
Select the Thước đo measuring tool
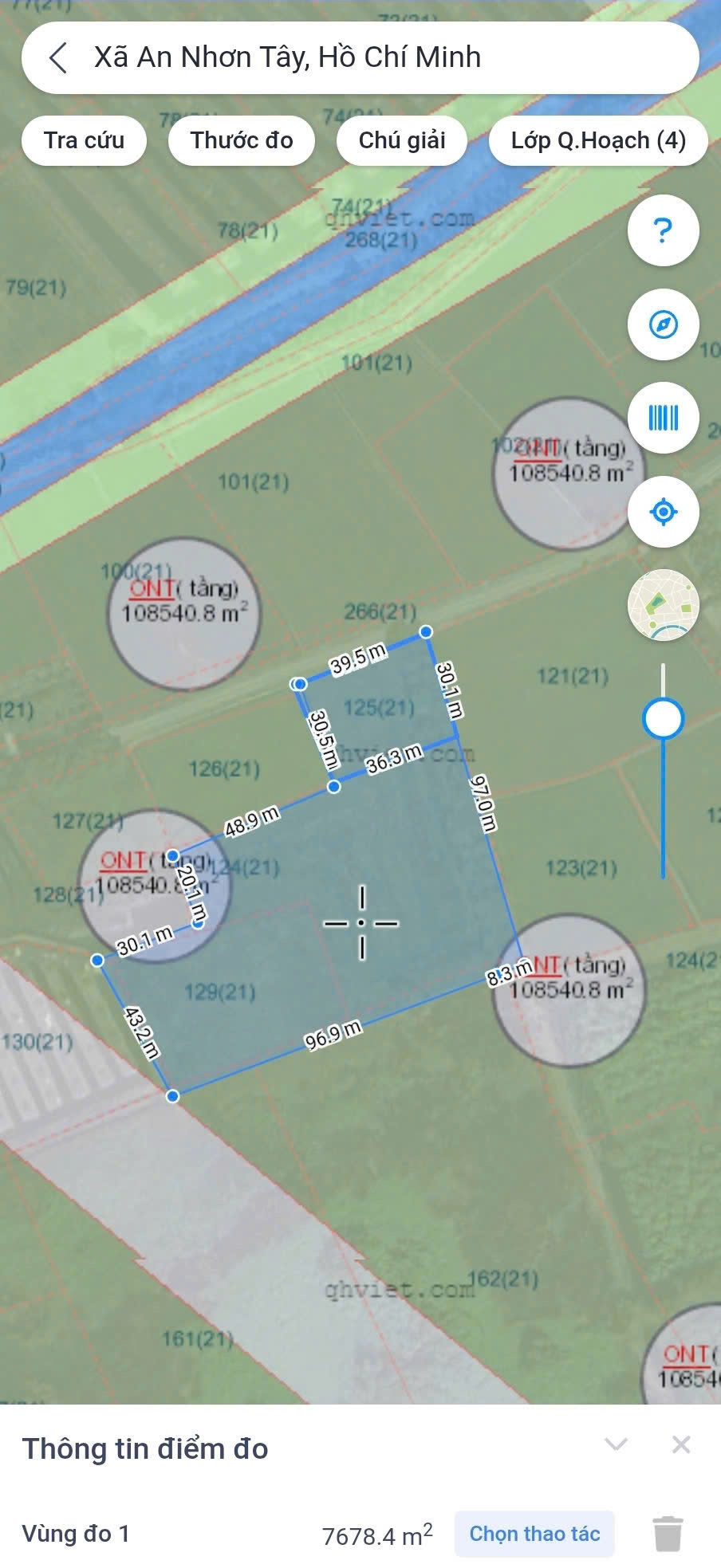click(x=241, y=140)
